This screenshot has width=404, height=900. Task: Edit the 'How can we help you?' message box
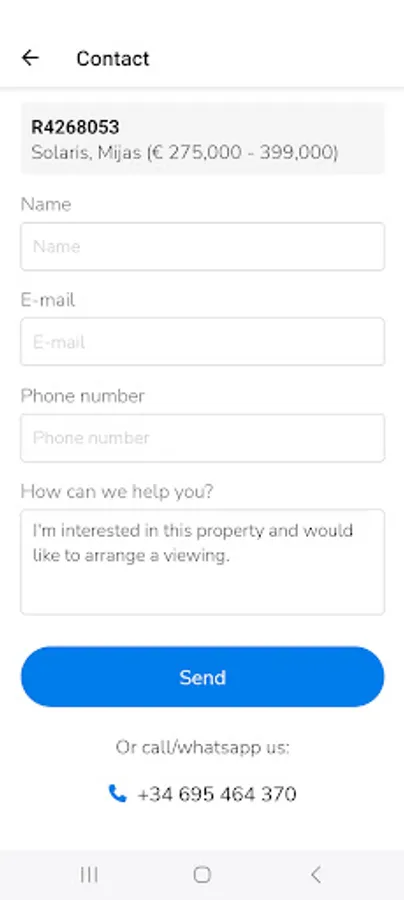pos(203,562)
